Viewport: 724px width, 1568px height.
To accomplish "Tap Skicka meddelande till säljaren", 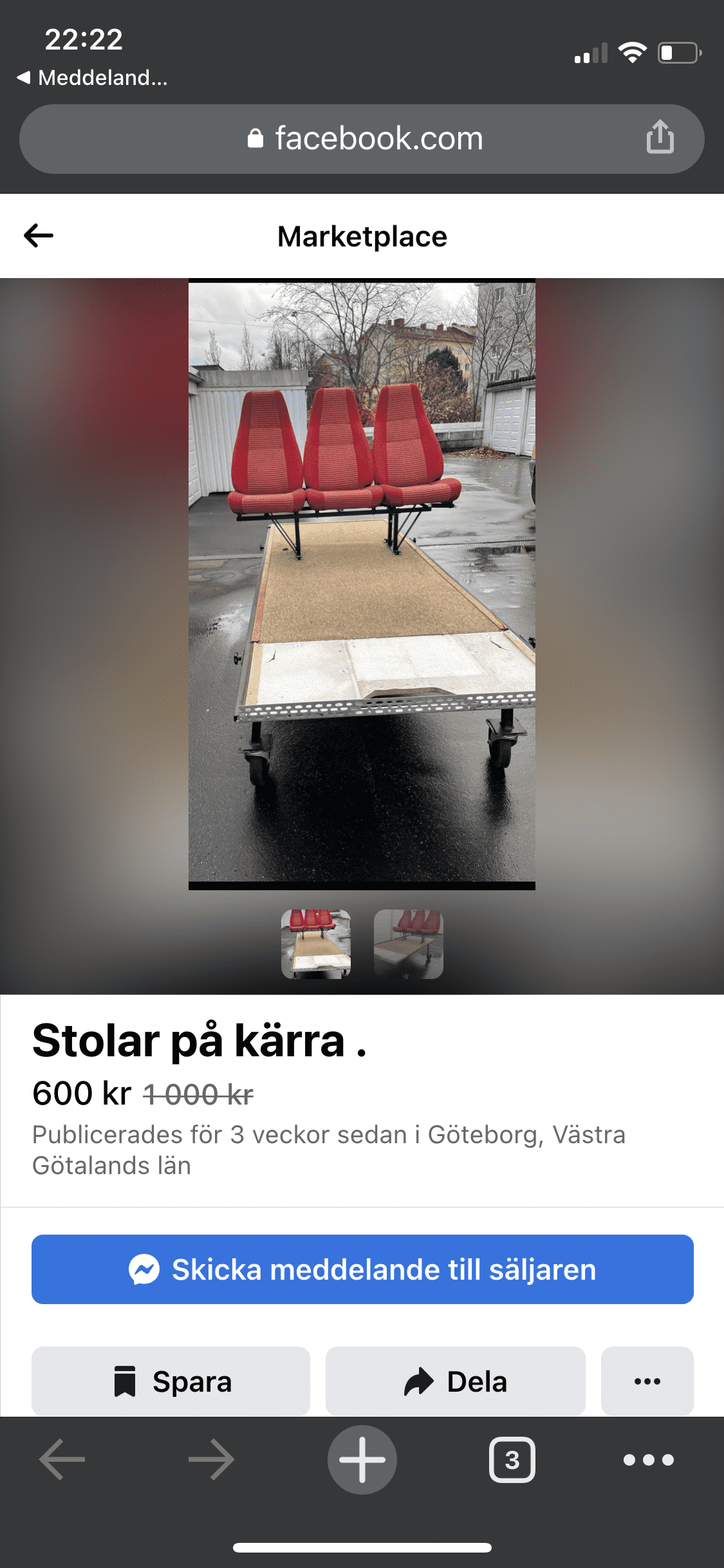I will tap(362, 1269).
